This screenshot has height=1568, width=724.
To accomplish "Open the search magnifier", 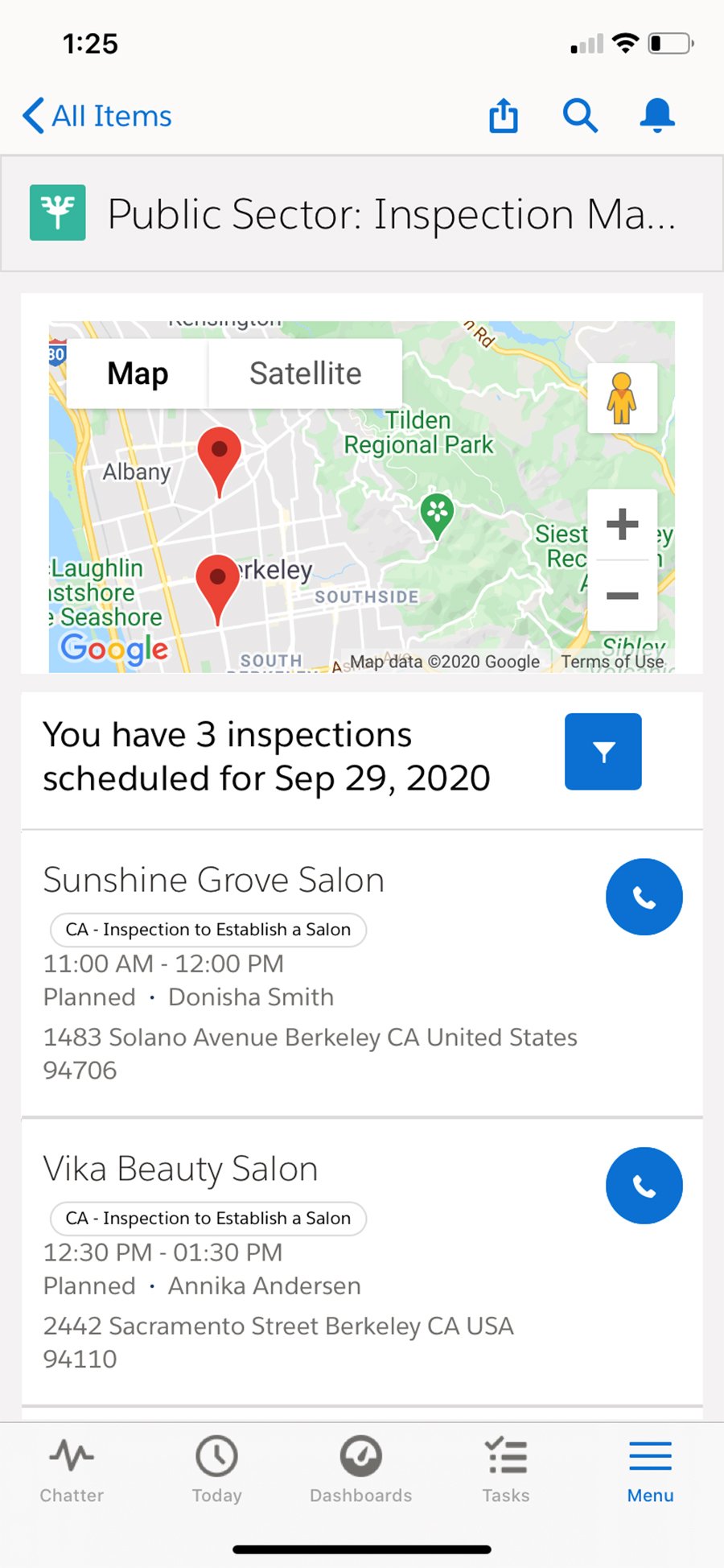I will coord(579,116).
